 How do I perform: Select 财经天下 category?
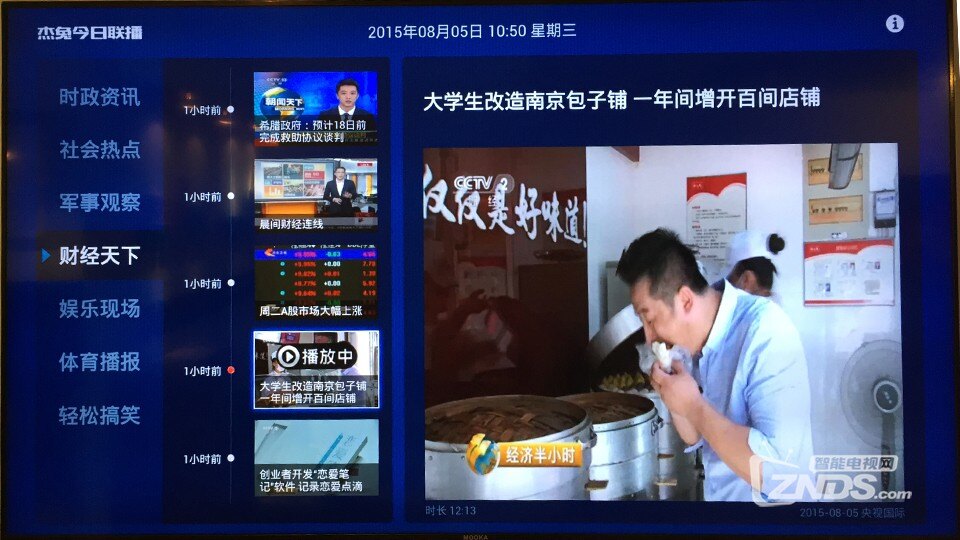click(x=99, y=256)
